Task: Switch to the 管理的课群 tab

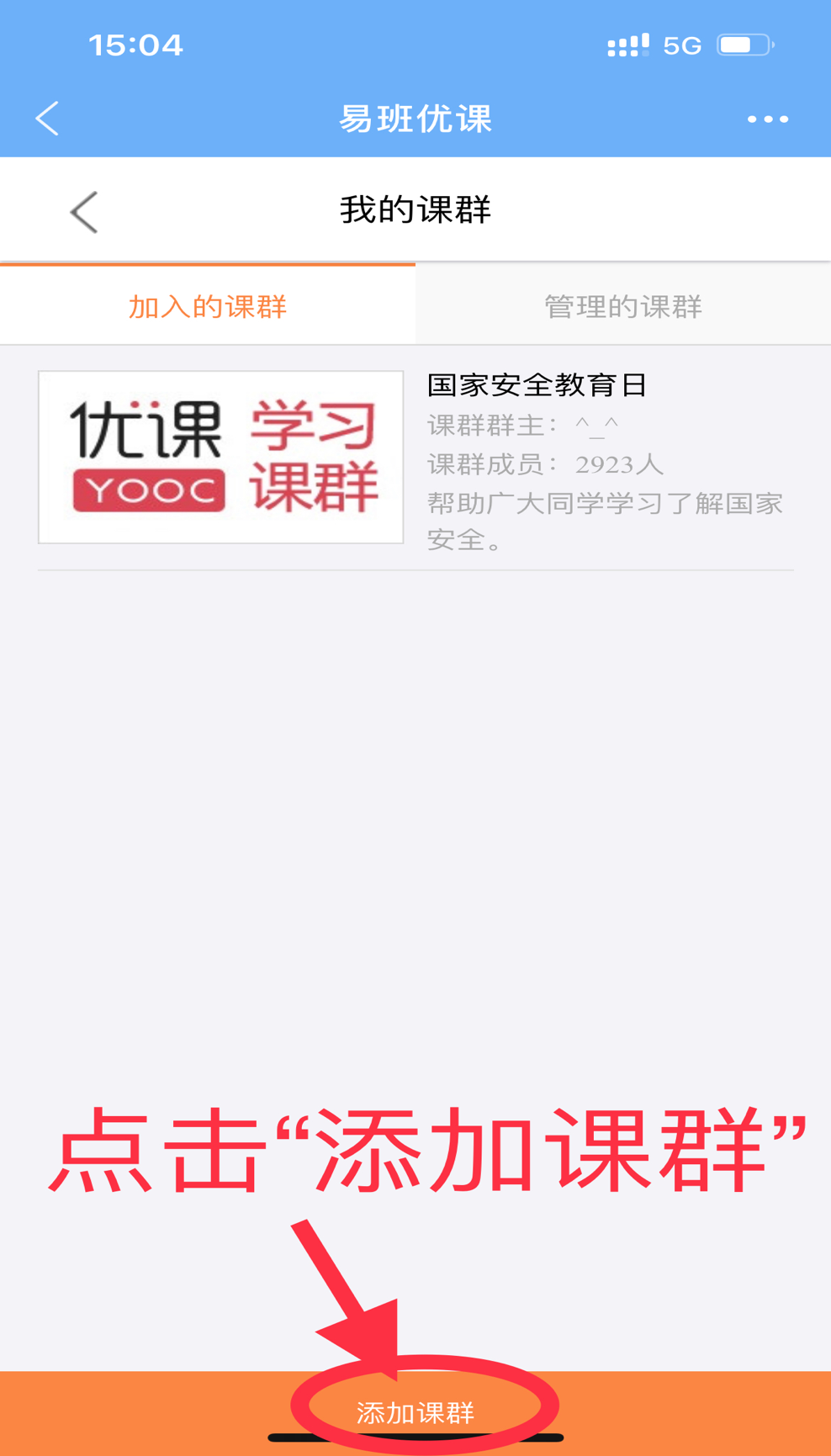Action: [x=622, y=306]
